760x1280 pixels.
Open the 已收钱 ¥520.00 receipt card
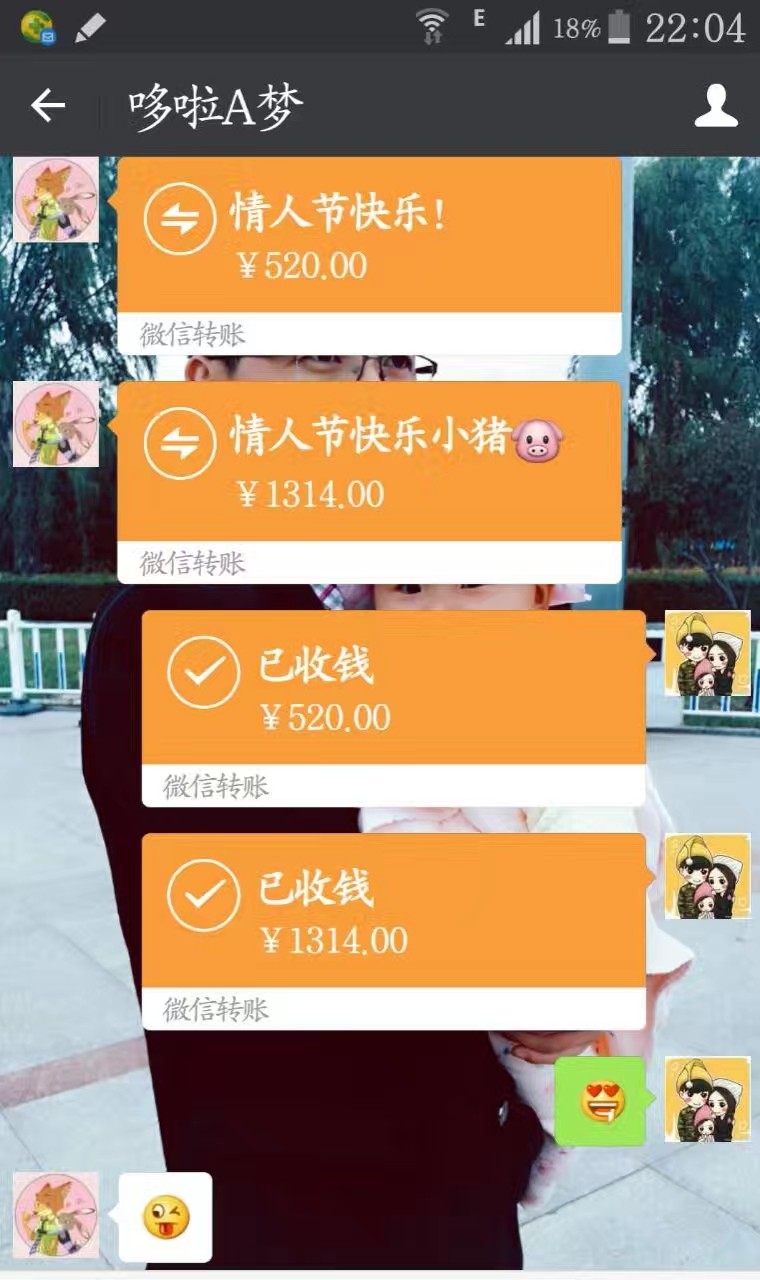coord(394,708)
